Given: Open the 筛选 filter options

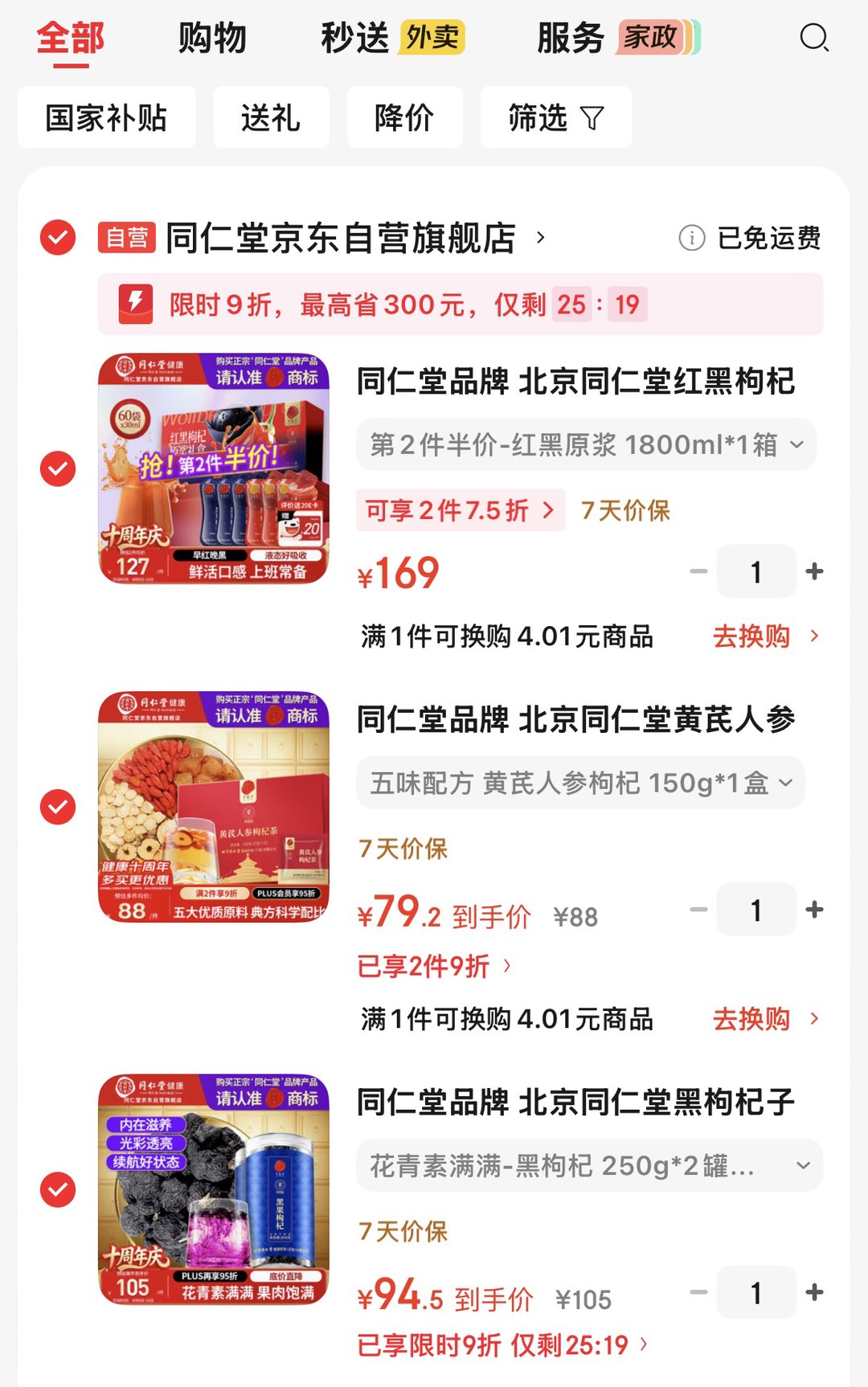Looking at the screenshot, I should tap(555, 118).
